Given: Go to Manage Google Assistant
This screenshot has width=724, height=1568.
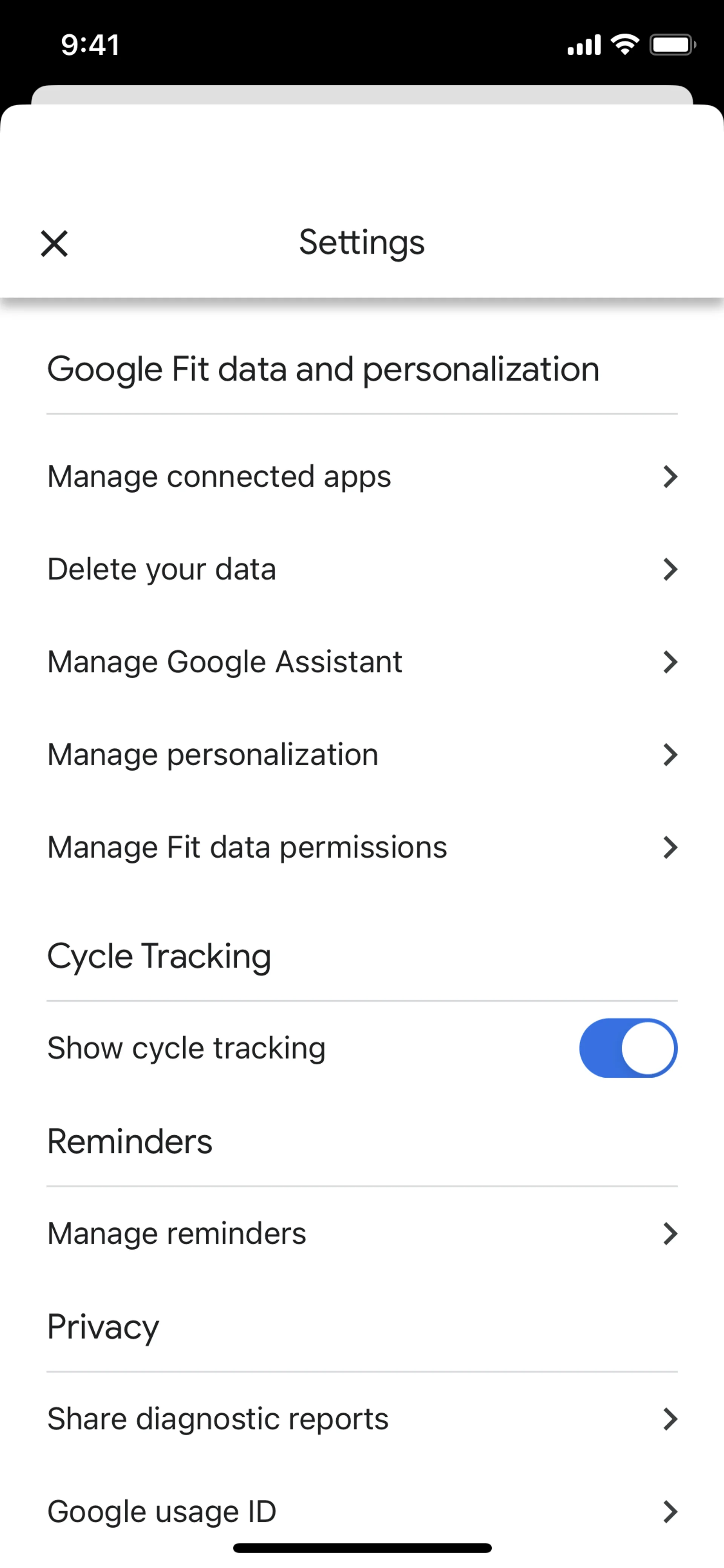Looking at the screenshot, I should point(362,662).
